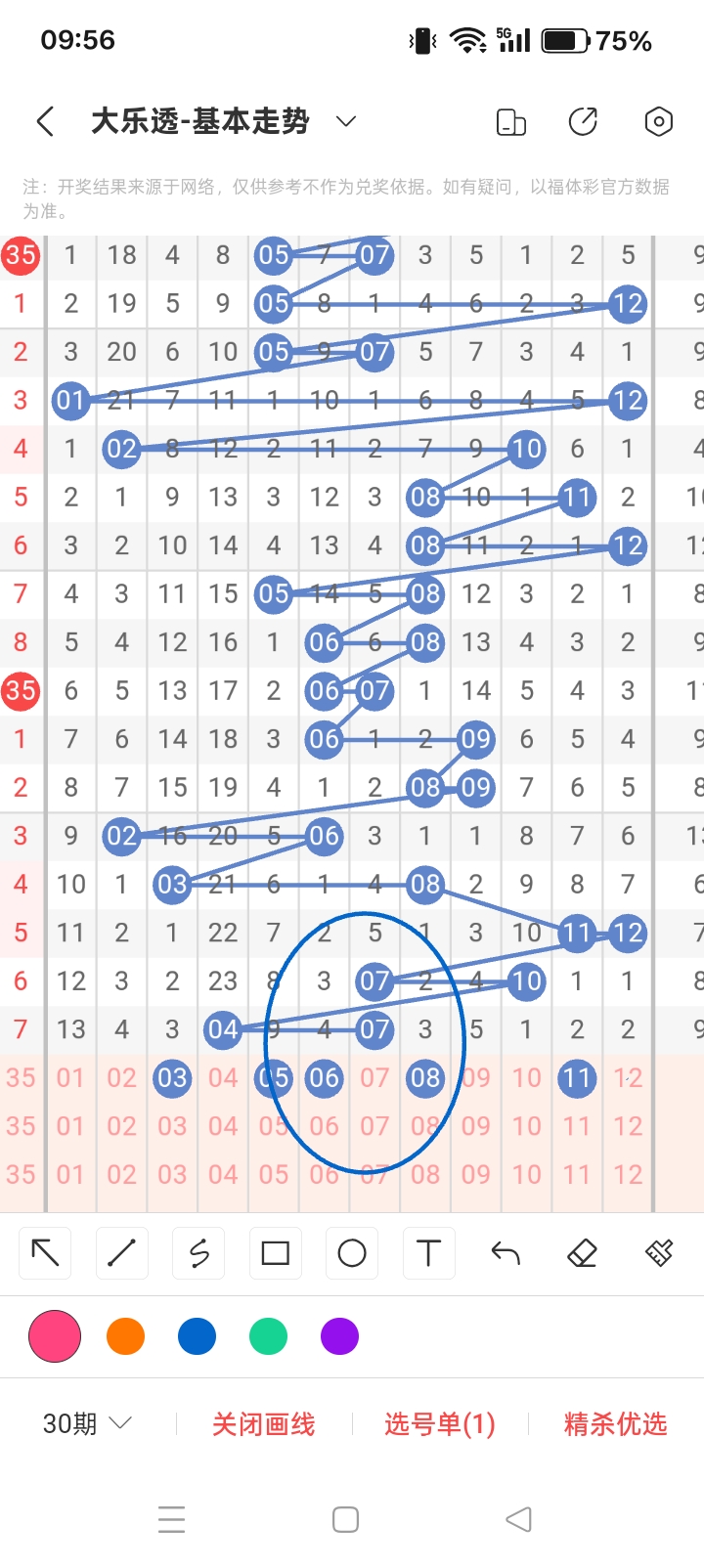Open the chart settings hexagon icon
This screenshot has height=1568, width=704.
659,122
